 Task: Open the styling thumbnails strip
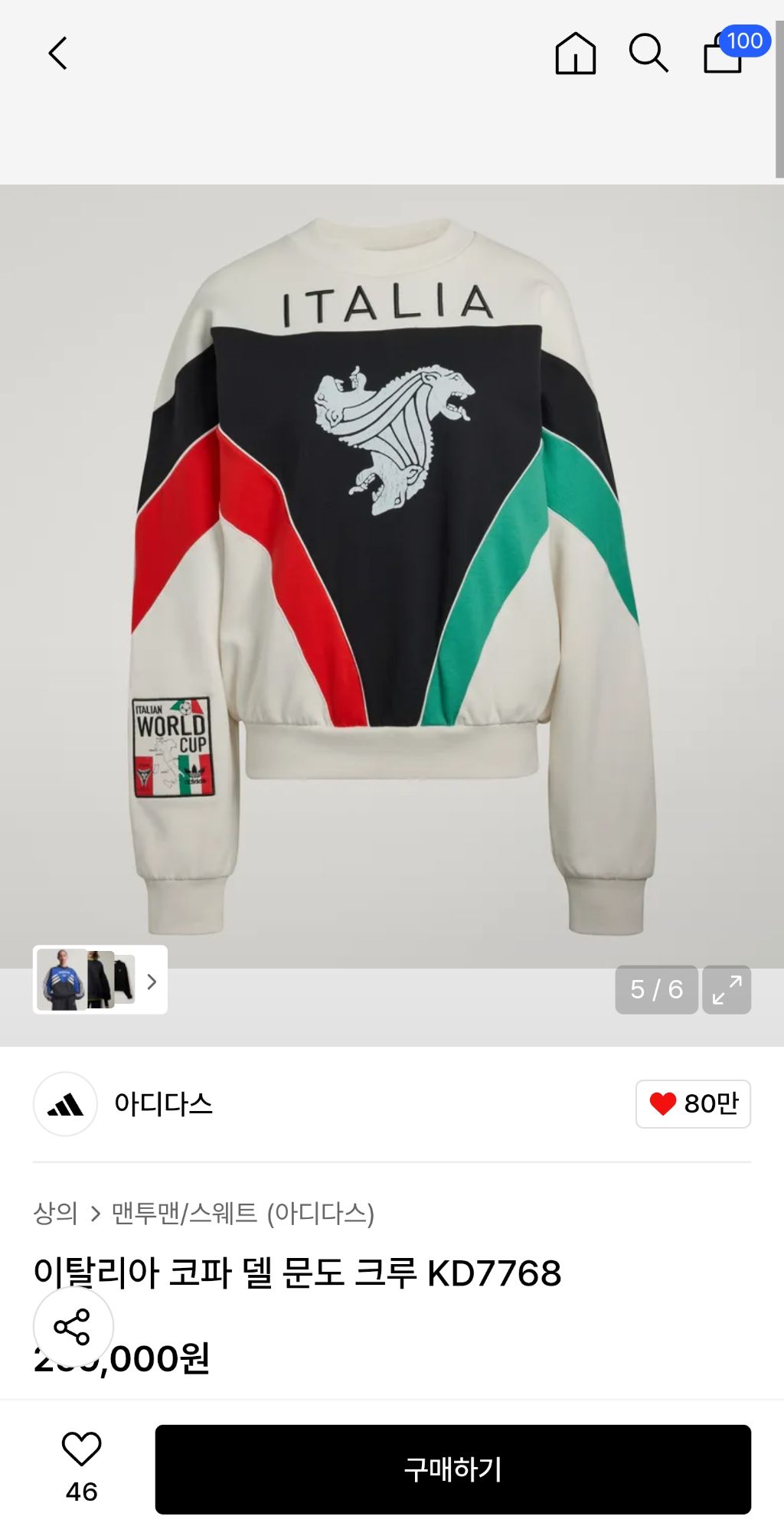pos(100,980)
